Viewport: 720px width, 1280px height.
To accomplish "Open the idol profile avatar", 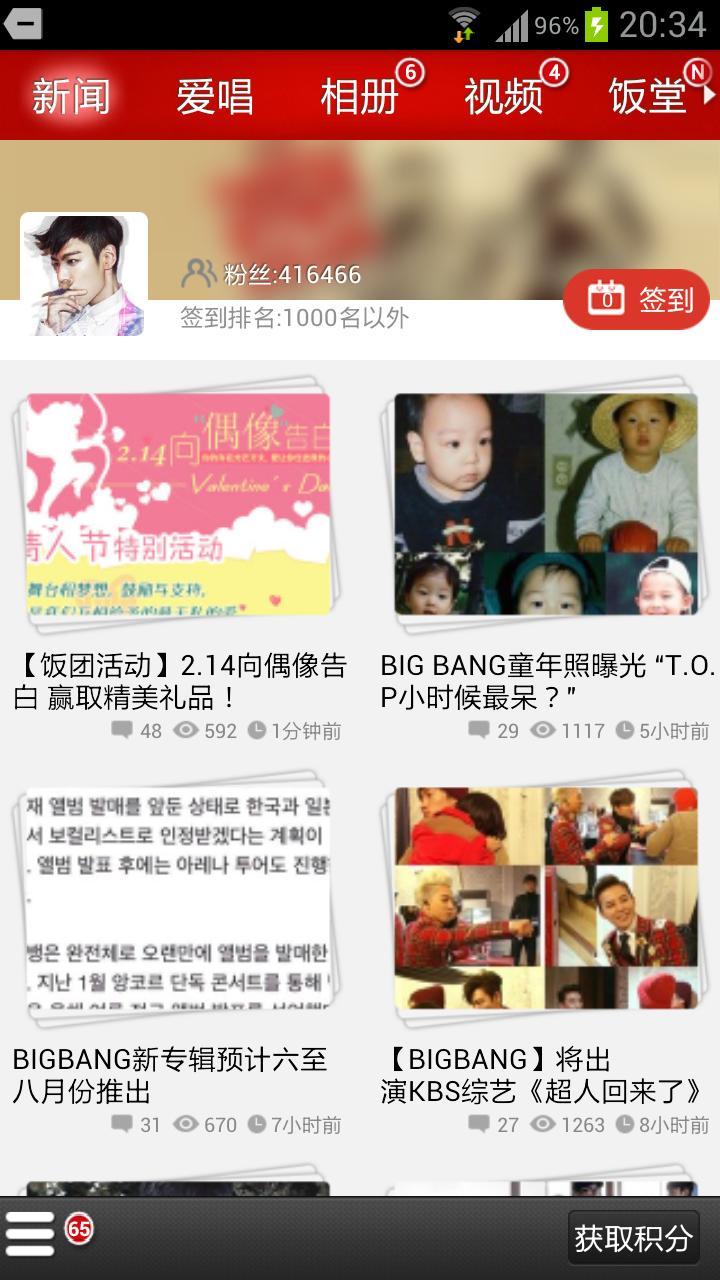I will (84, 274).
